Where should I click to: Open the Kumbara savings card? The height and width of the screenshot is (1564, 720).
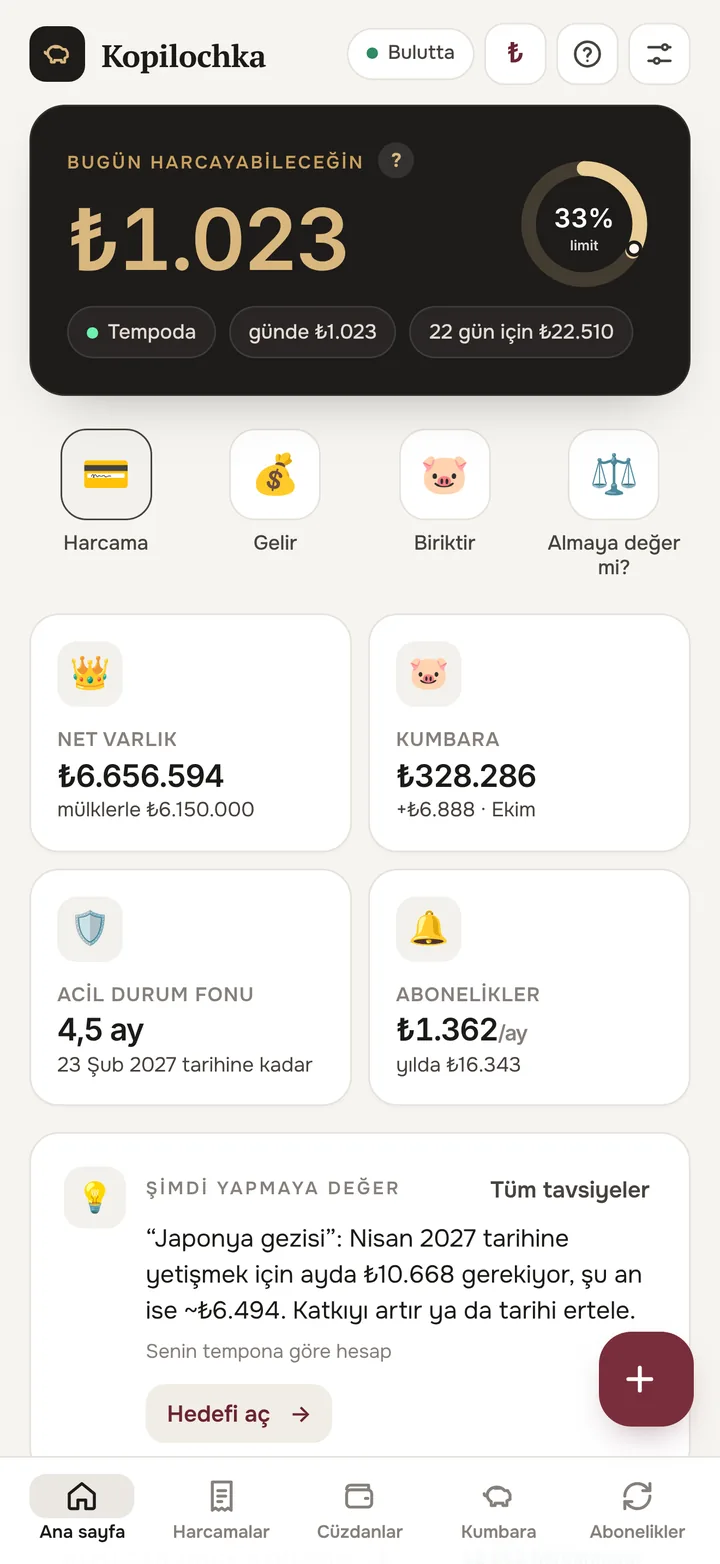529,733
